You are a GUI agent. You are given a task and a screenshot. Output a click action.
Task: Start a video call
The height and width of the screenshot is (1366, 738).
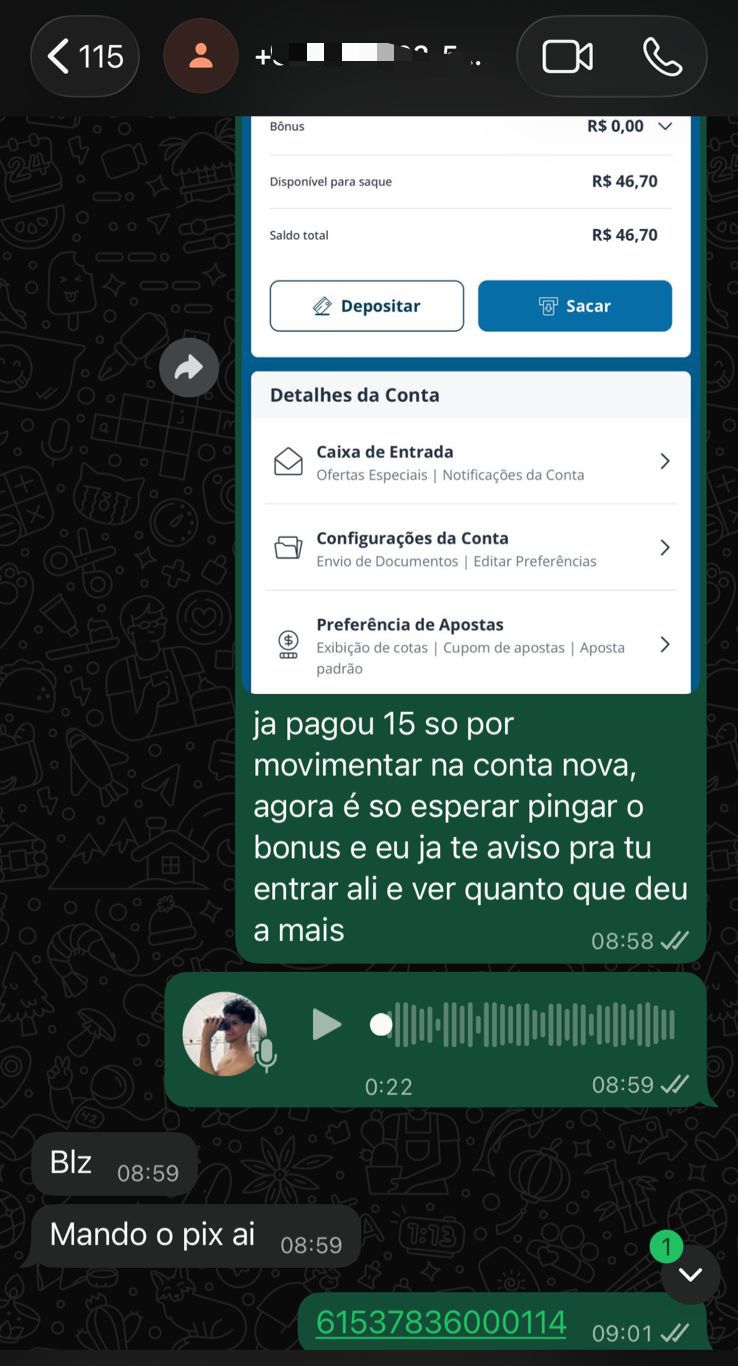click(x=567, y=56)
